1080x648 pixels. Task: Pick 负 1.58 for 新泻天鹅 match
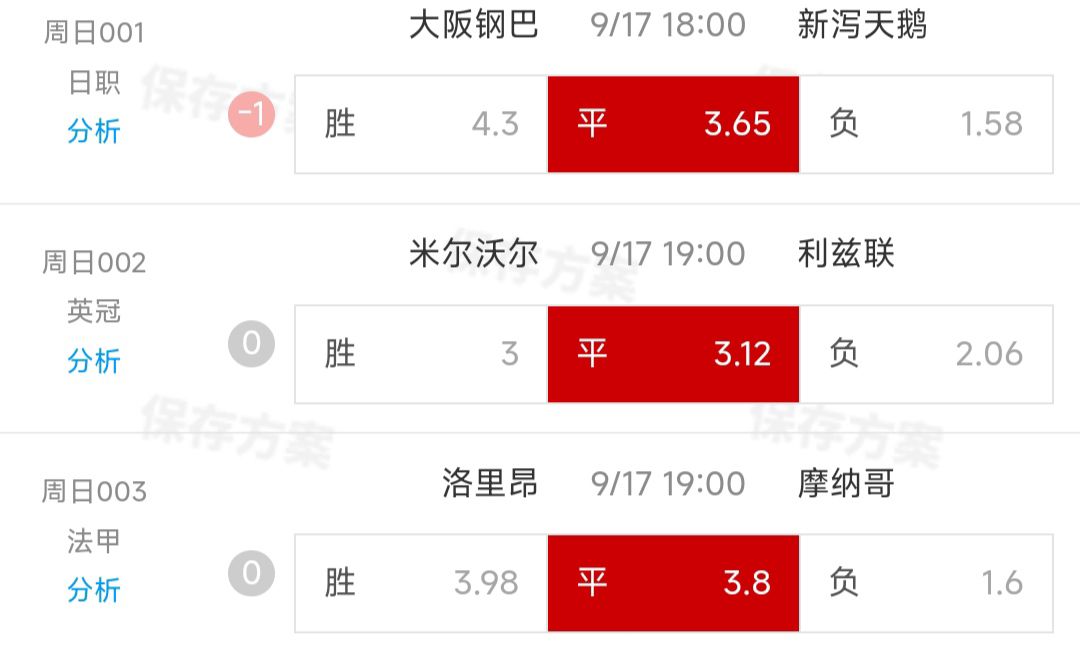coord(926,124)
